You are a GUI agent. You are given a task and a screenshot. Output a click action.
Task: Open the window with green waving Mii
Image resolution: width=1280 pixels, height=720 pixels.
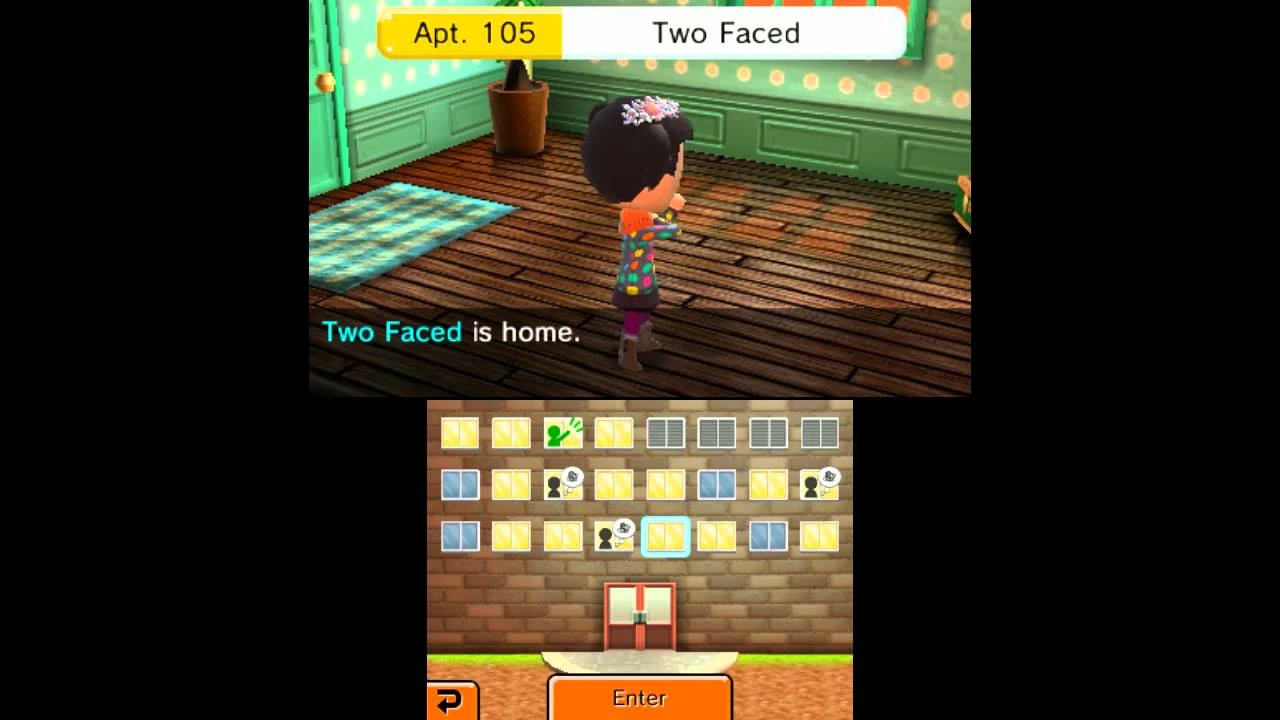tap(563, 433)
